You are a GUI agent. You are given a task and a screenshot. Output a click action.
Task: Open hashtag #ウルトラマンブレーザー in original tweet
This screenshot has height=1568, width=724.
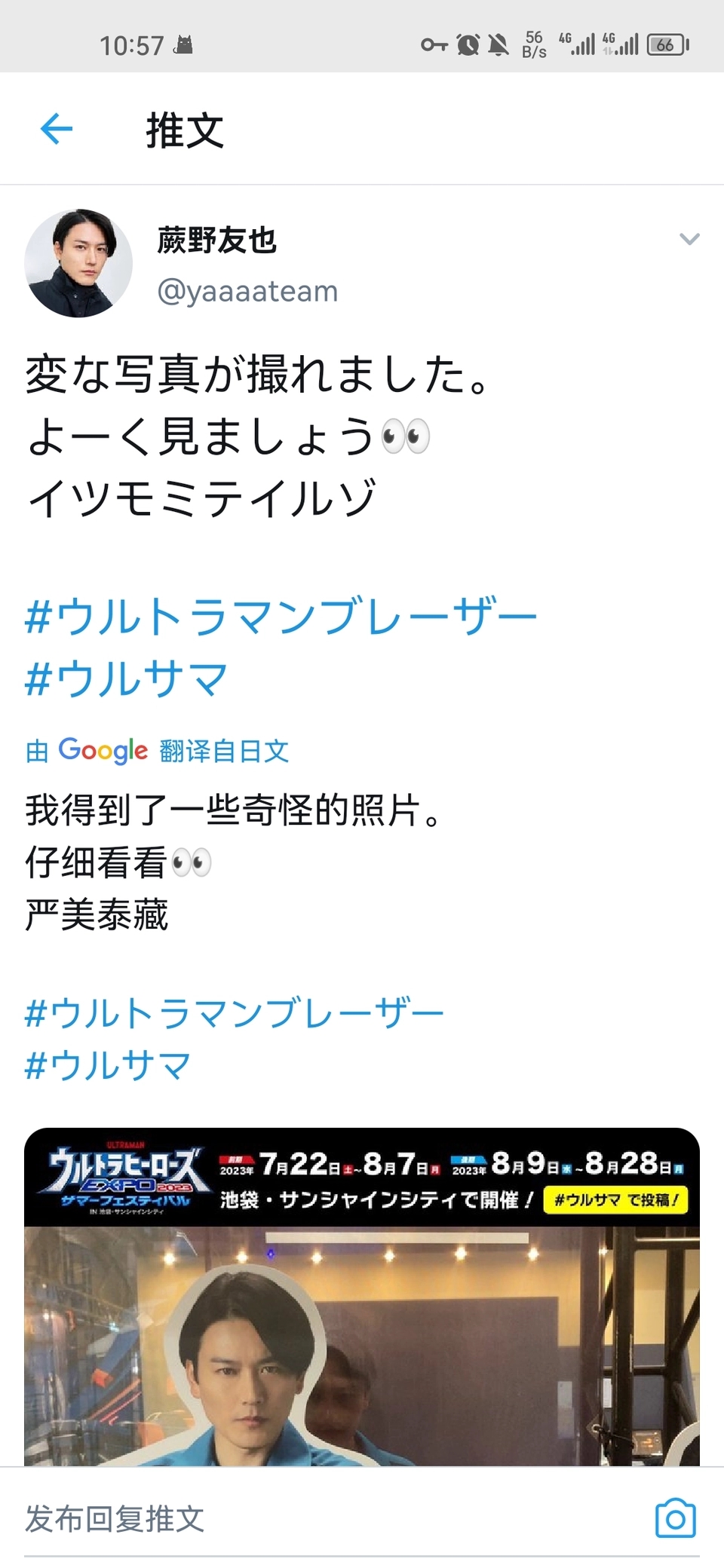[281, 617]
